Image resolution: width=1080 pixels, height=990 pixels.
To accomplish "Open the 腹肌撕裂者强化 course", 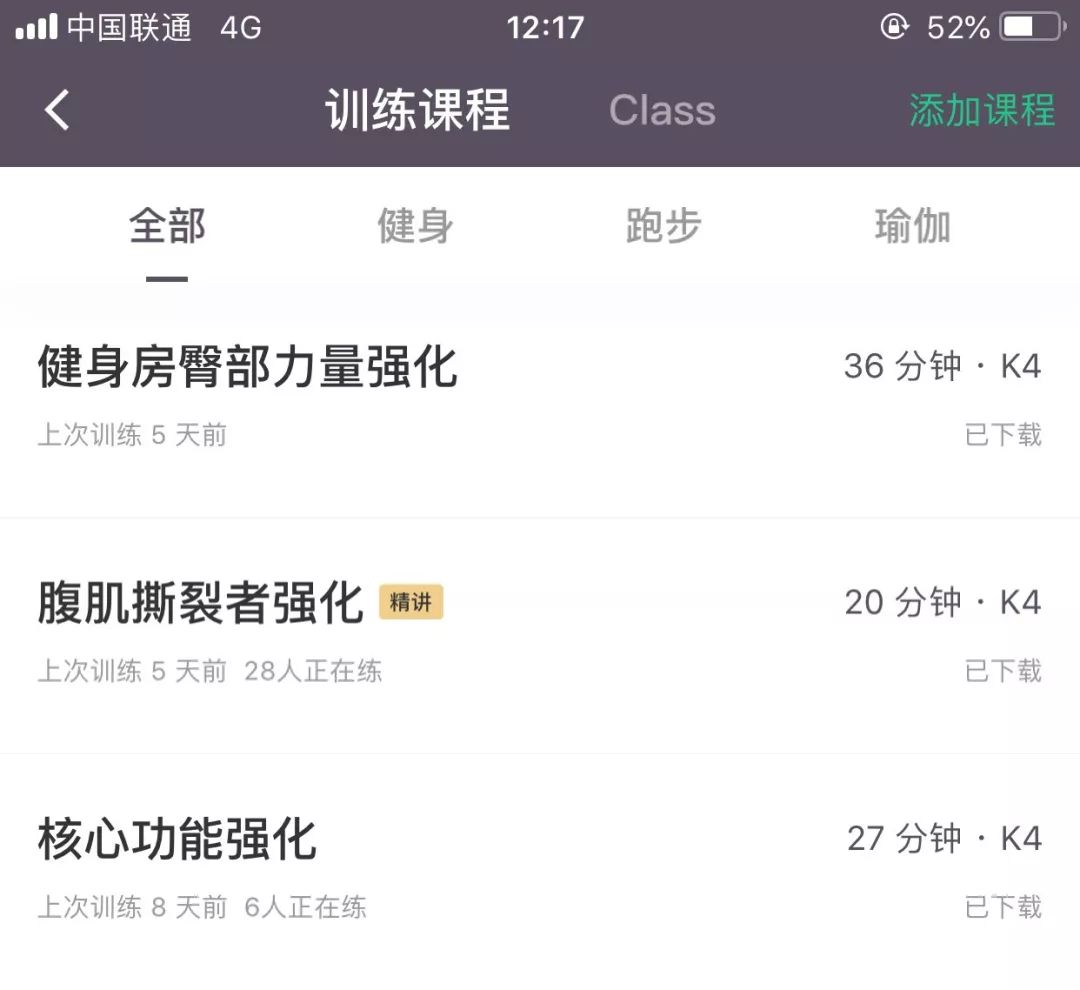I will pos(200,603).
